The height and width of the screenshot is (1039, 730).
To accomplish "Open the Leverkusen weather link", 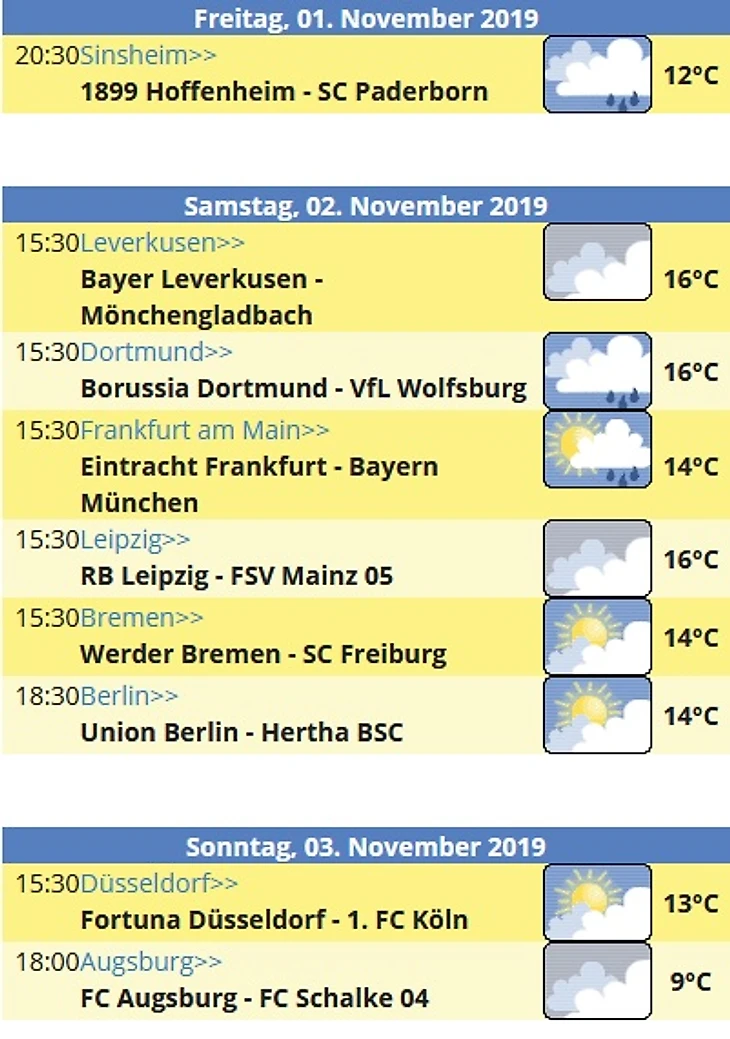I will pos(162,243).
